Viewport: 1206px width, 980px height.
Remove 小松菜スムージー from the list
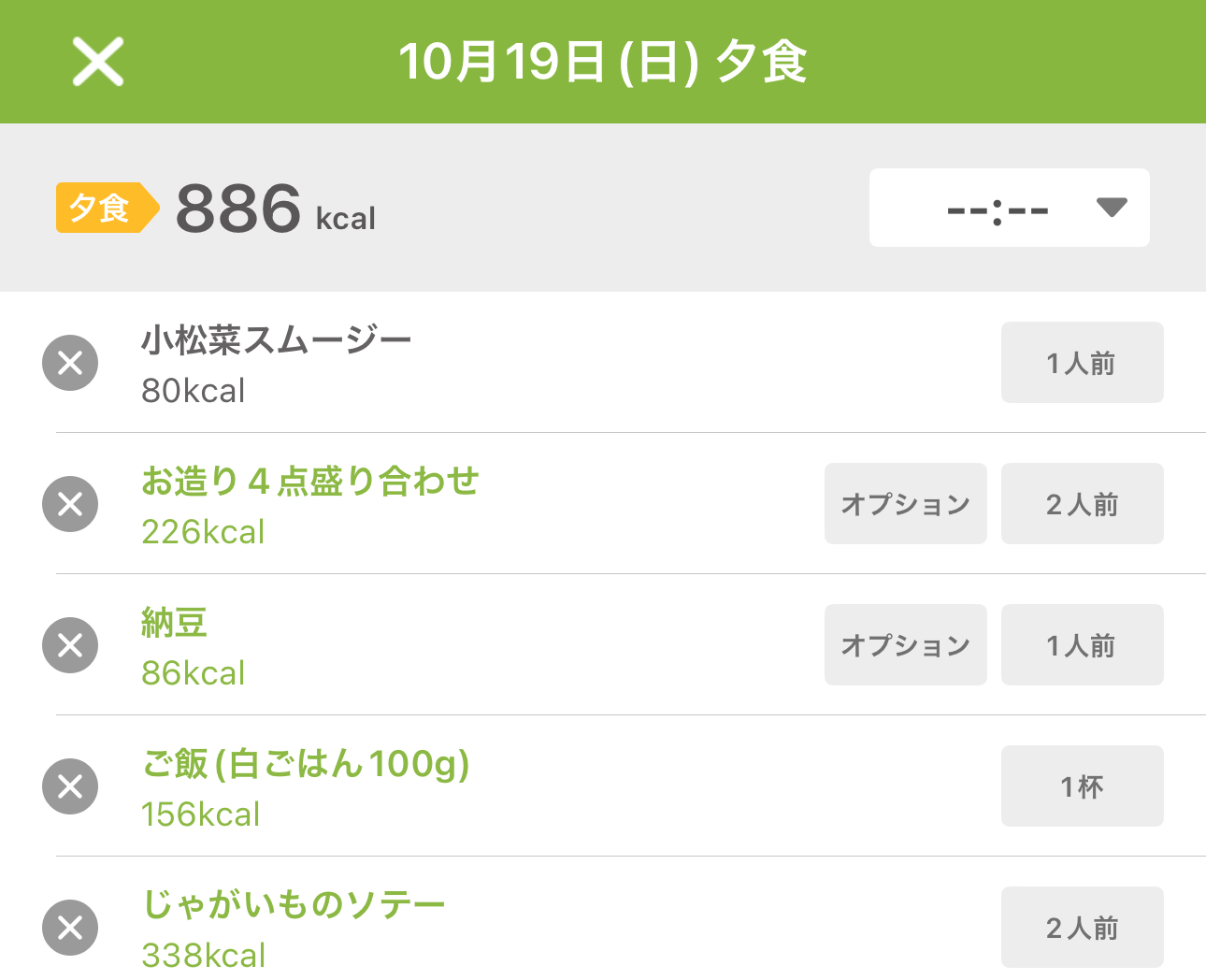coord(70,363)
